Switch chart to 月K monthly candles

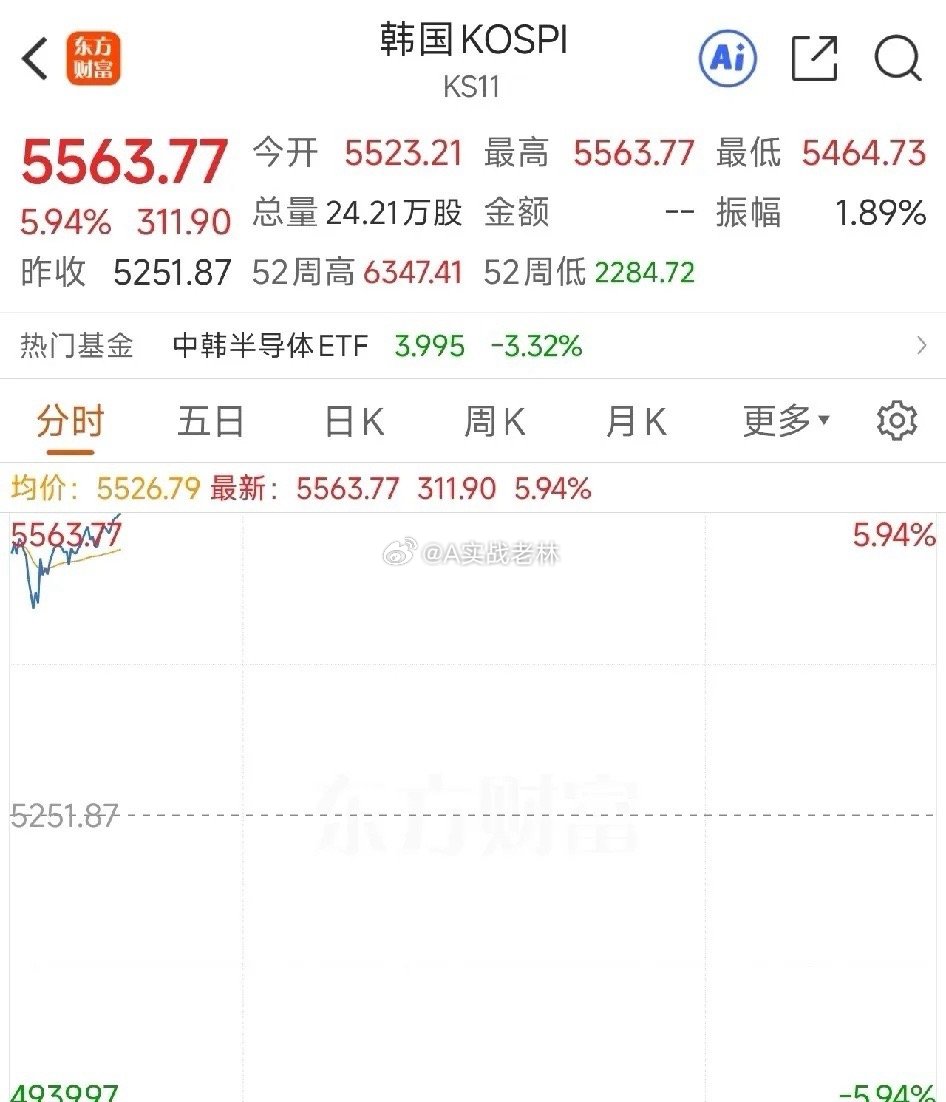click(x=635, y=421)
